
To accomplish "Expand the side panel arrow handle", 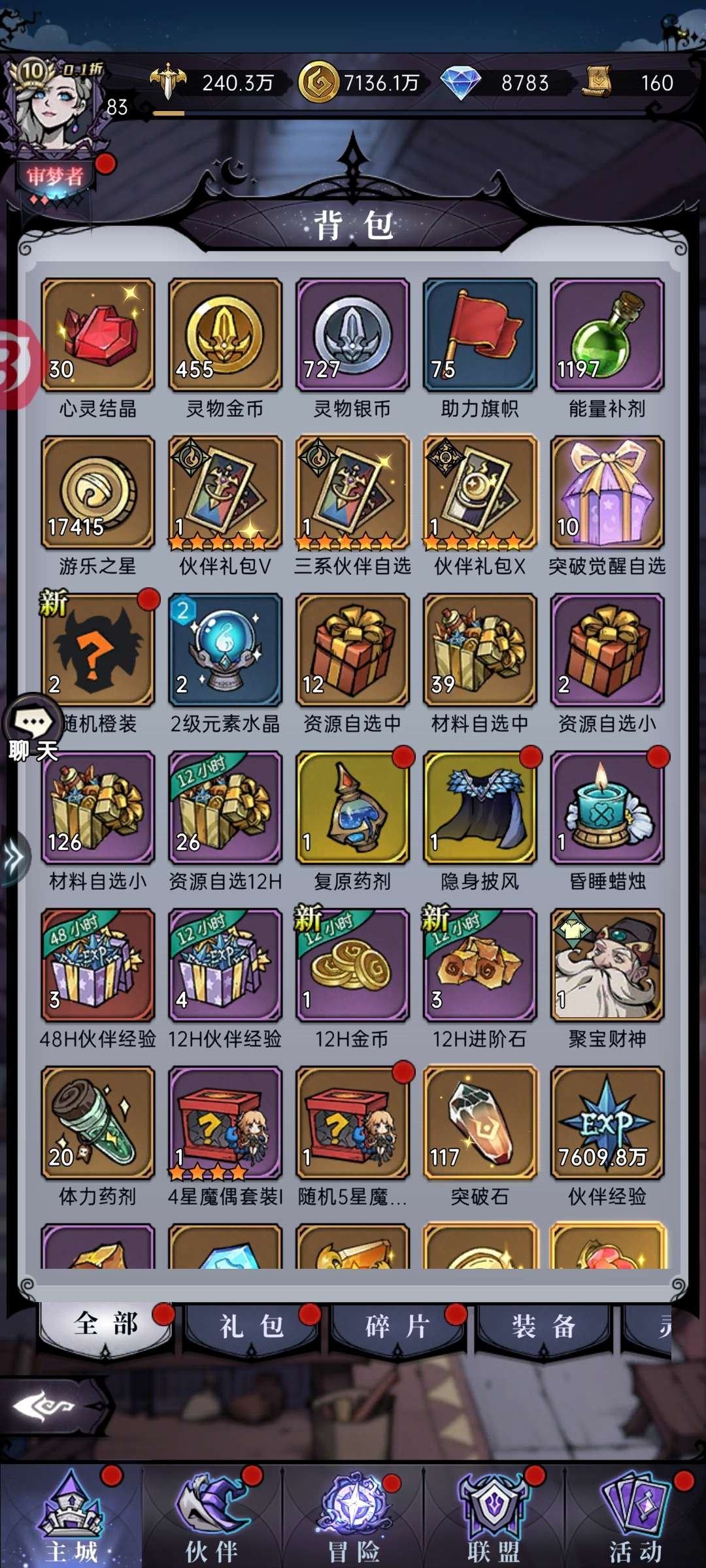I will (x=14, y=858).
